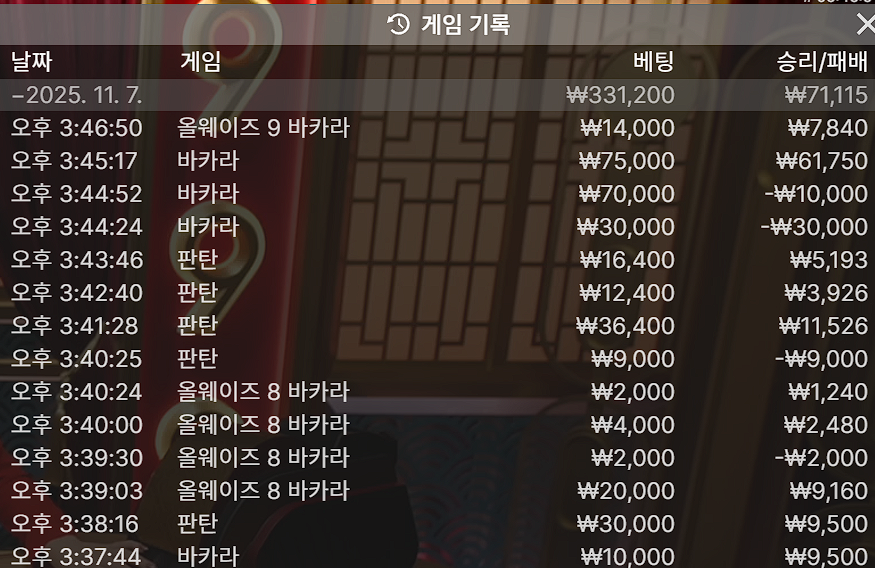This screenshot has width=875, height=568.
Task: Close the game history panel
Action: [864, 24]
